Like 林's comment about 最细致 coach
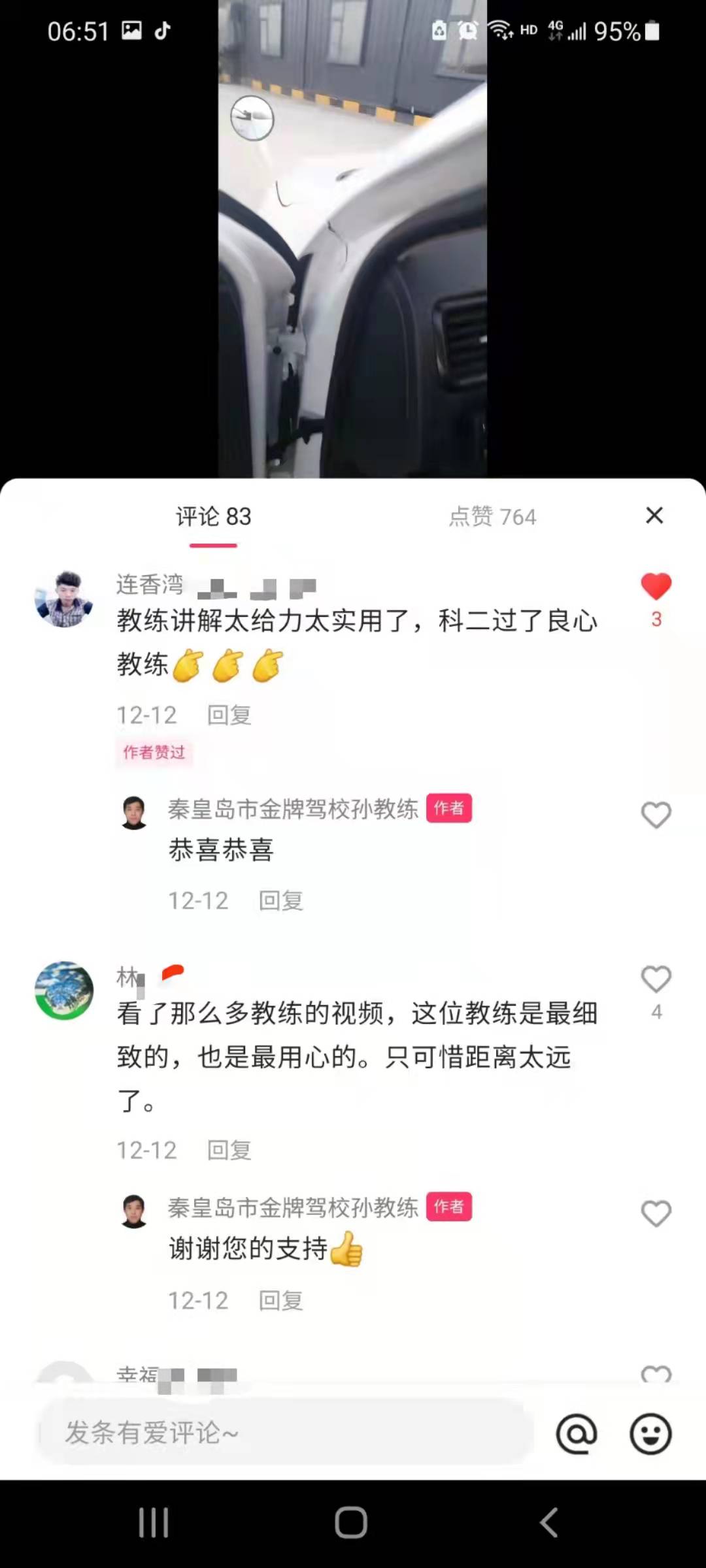The height and width of the screenshot is (1568, 706). (x=656, y=979)
